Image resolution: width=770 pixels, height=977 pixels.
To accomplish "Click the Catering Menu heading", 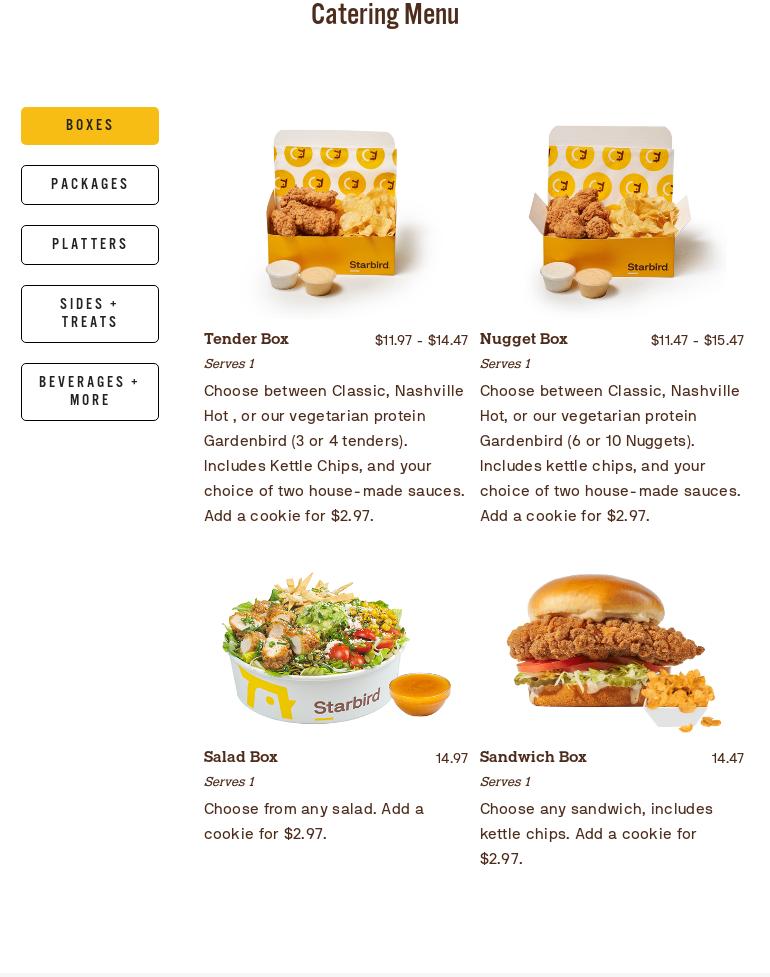I will point(385,14).
